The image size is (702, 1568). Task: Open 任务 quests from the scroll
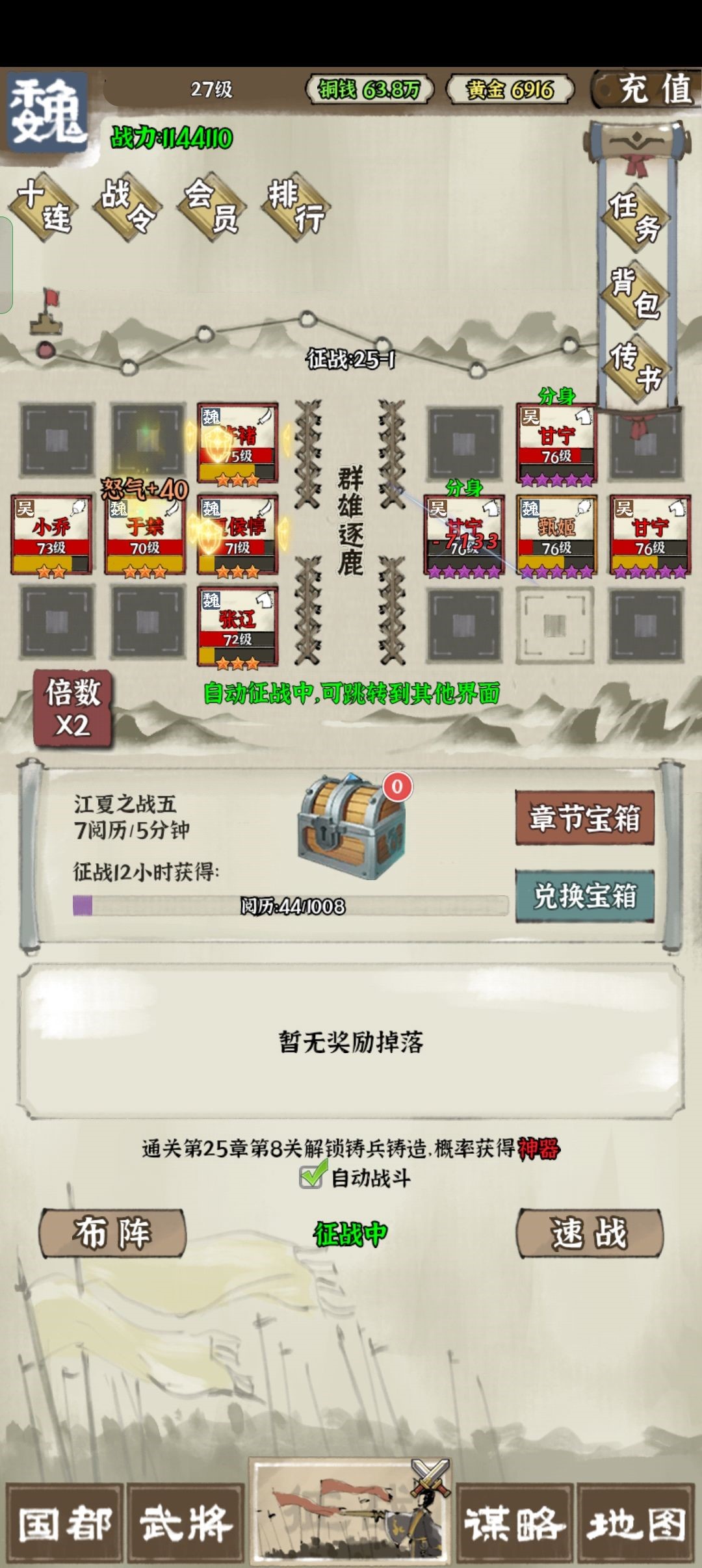635,216
